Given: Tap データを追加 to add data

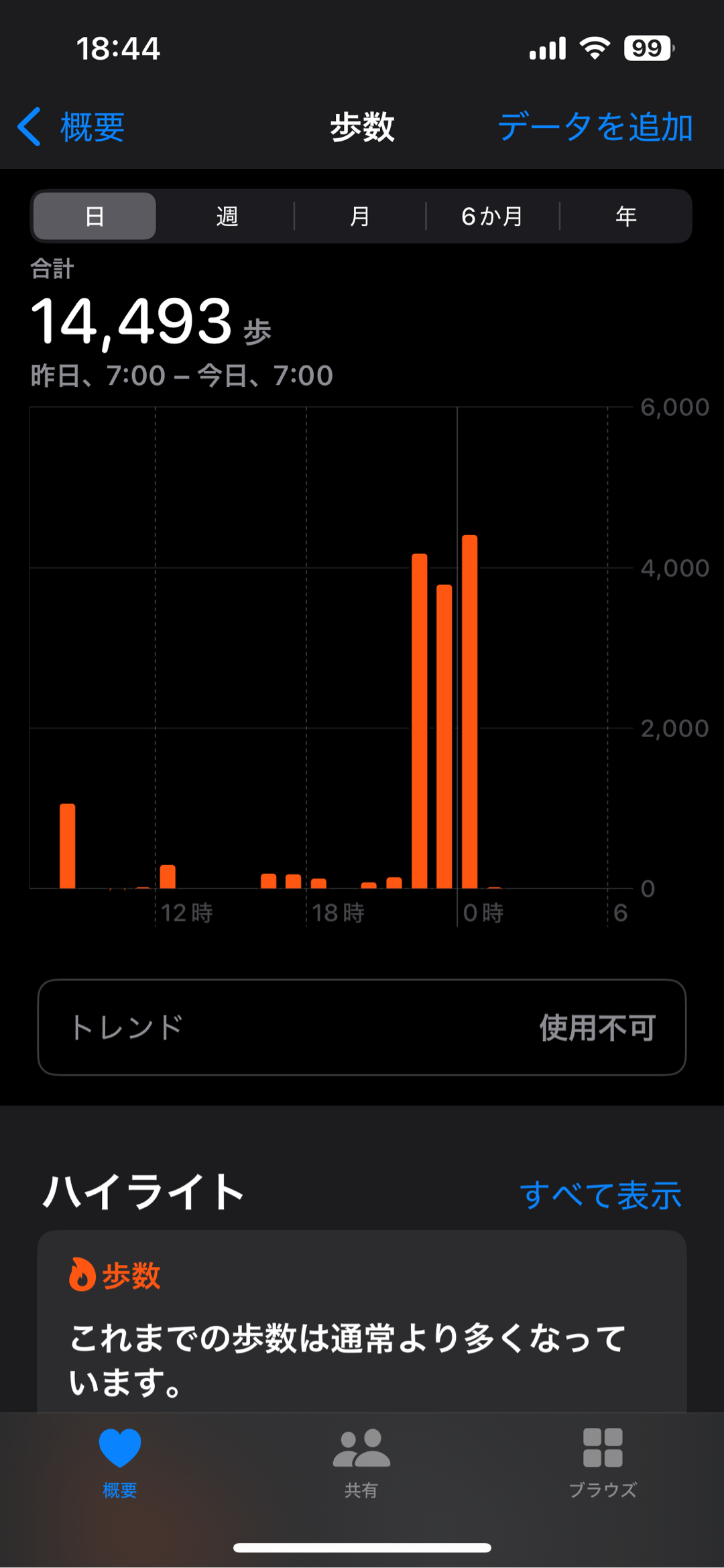Looking at the screenshot, I should 595,127.
